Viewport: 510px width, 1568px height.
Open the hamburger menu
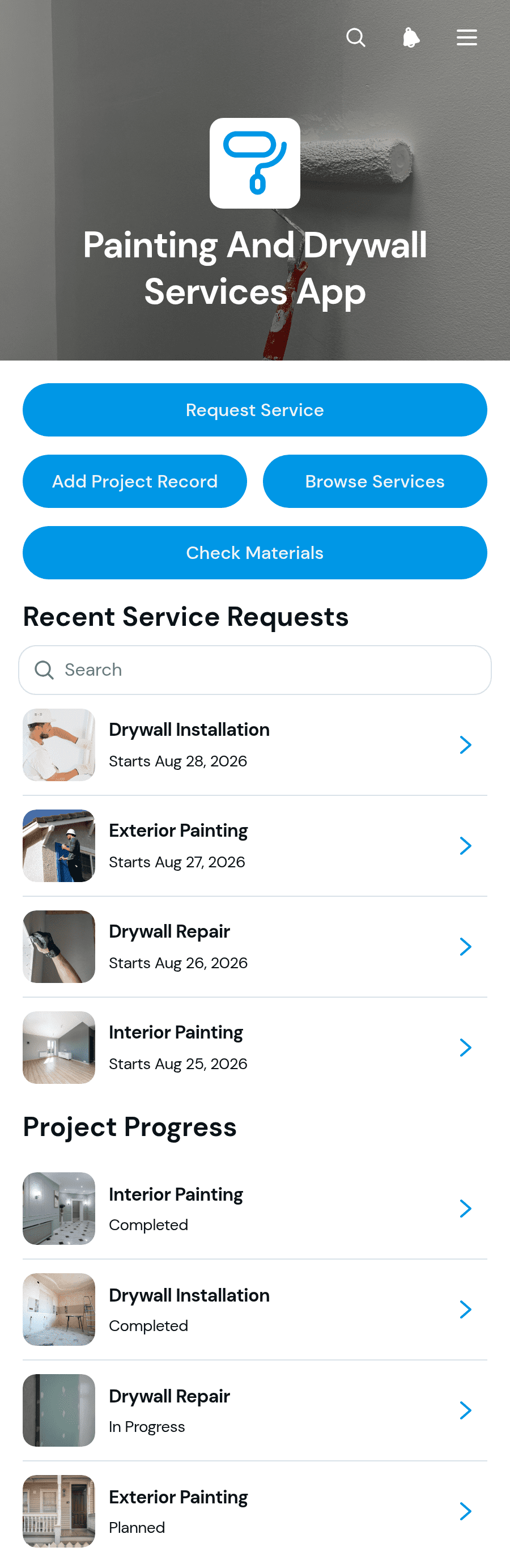click(x=467, y=38)
